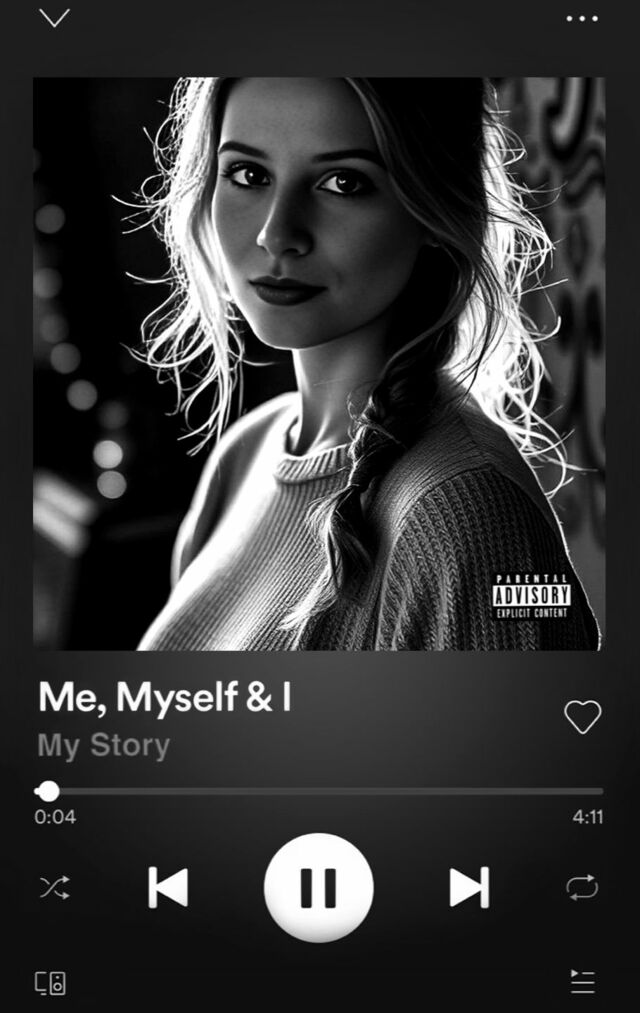Tap the playback progress bar
The height and width of the screenshot is (1013, 640).
(319, 791)
